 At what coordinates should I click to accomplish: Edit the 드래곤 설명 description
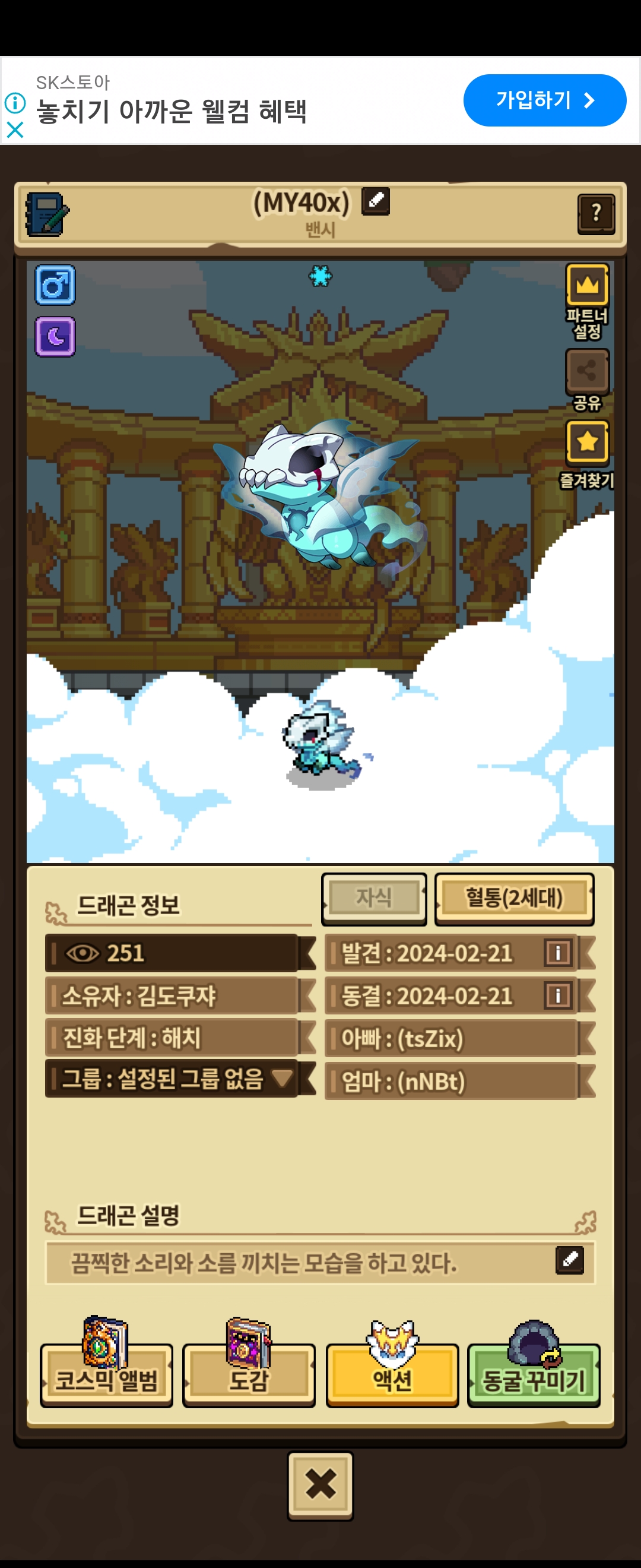click(569, 1259)
